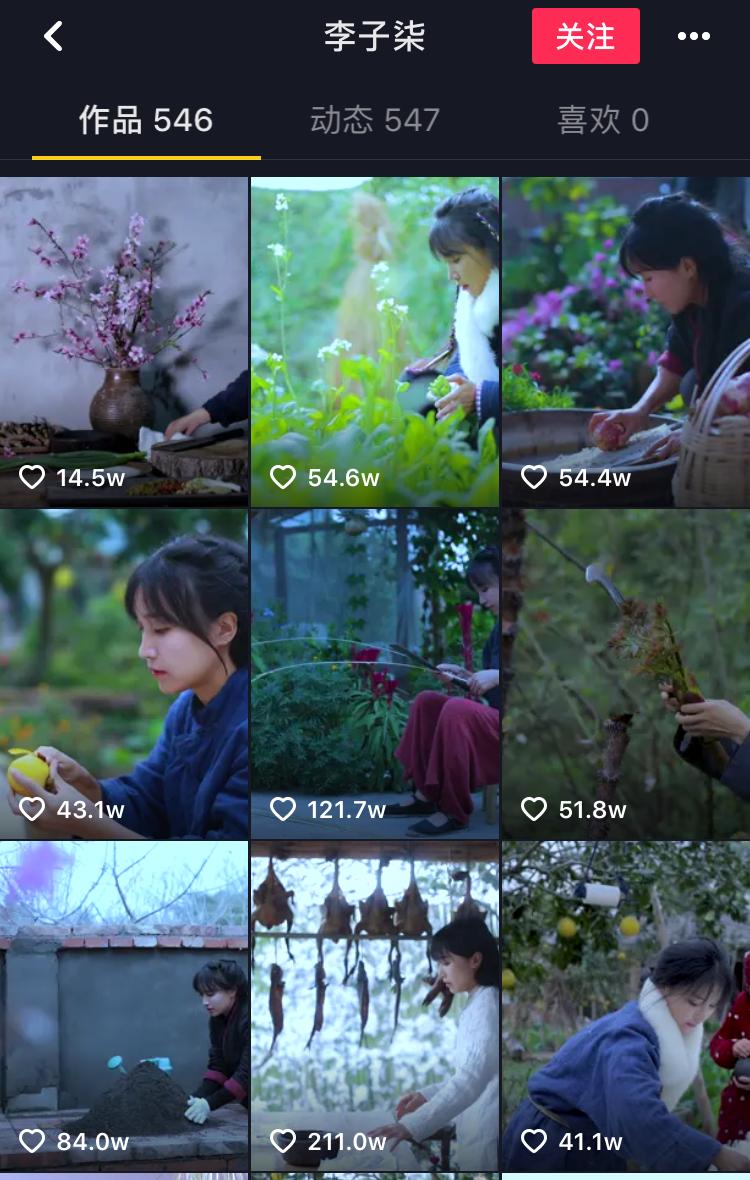Viewport: 750px width, 1180px height.
Task: Open the three-dot overflow menu
Action: [693, 37]
